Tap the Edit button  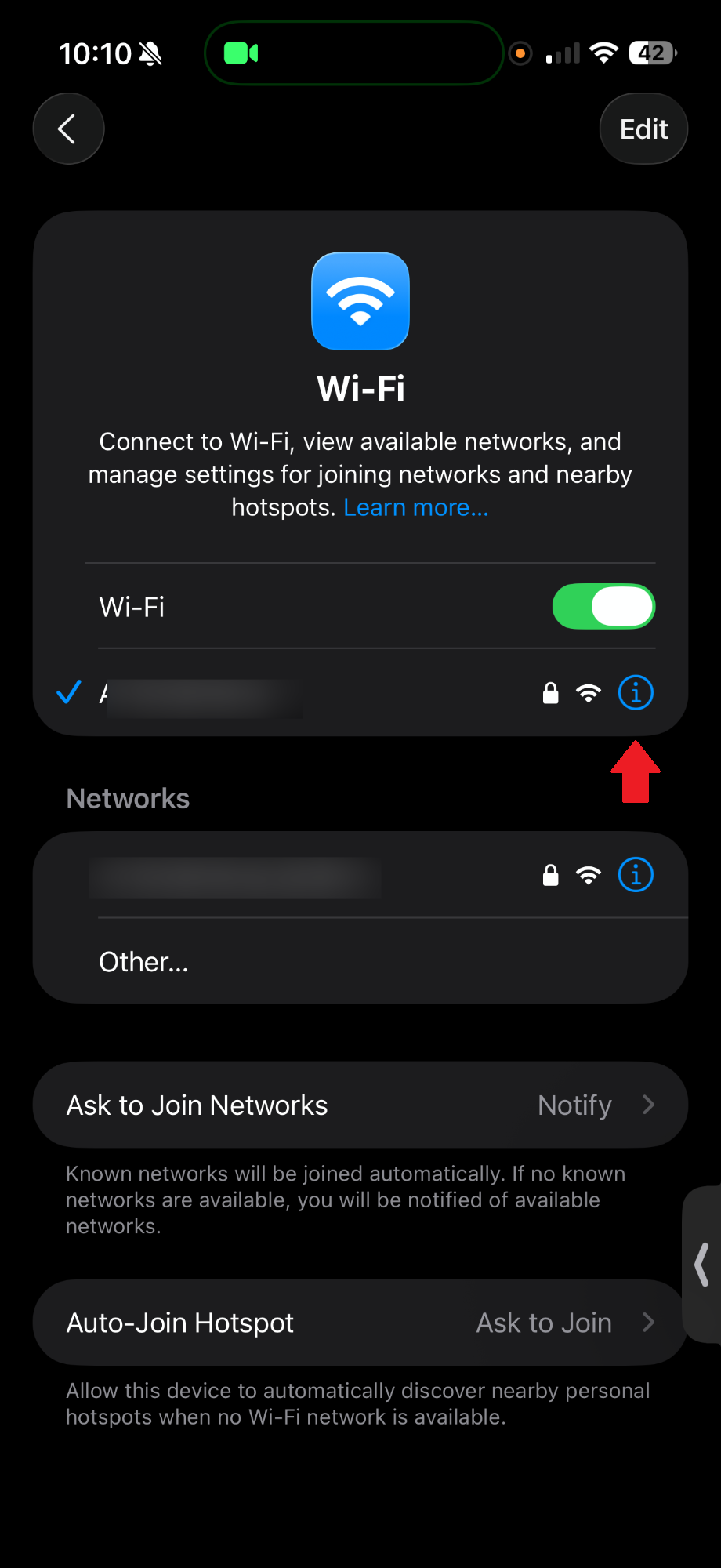pyautogui.click(x=643, y=129)
